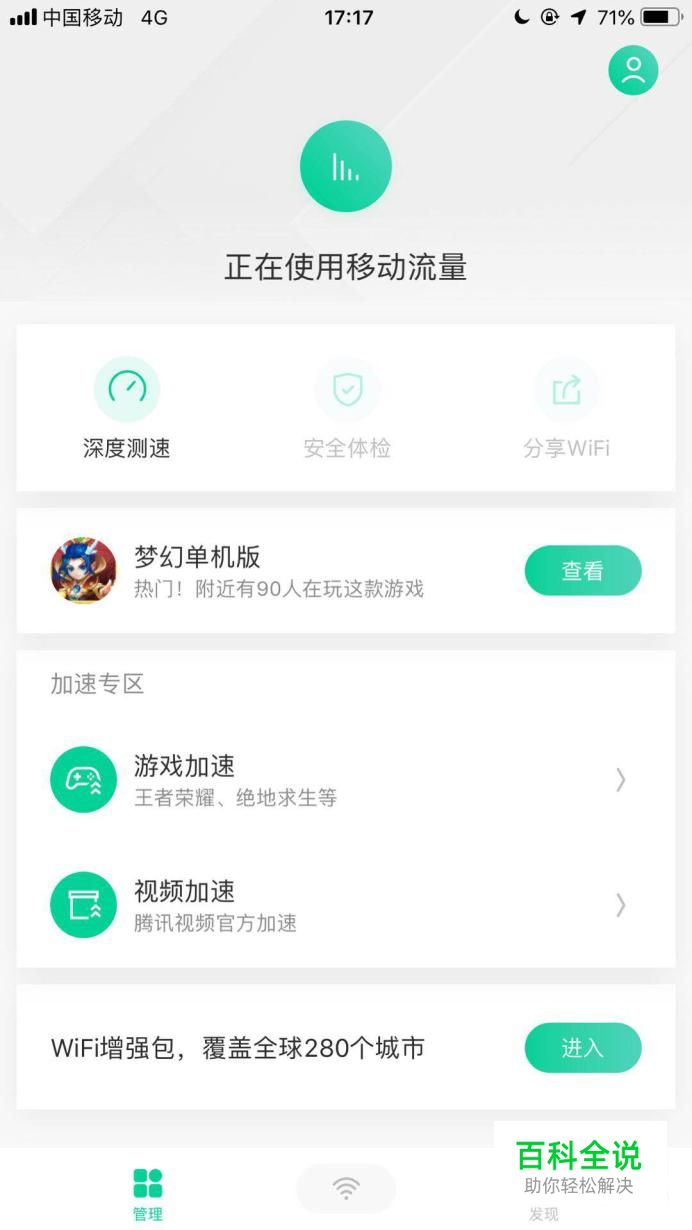Switch to the 发现 tab

(x=544, y=1213)
